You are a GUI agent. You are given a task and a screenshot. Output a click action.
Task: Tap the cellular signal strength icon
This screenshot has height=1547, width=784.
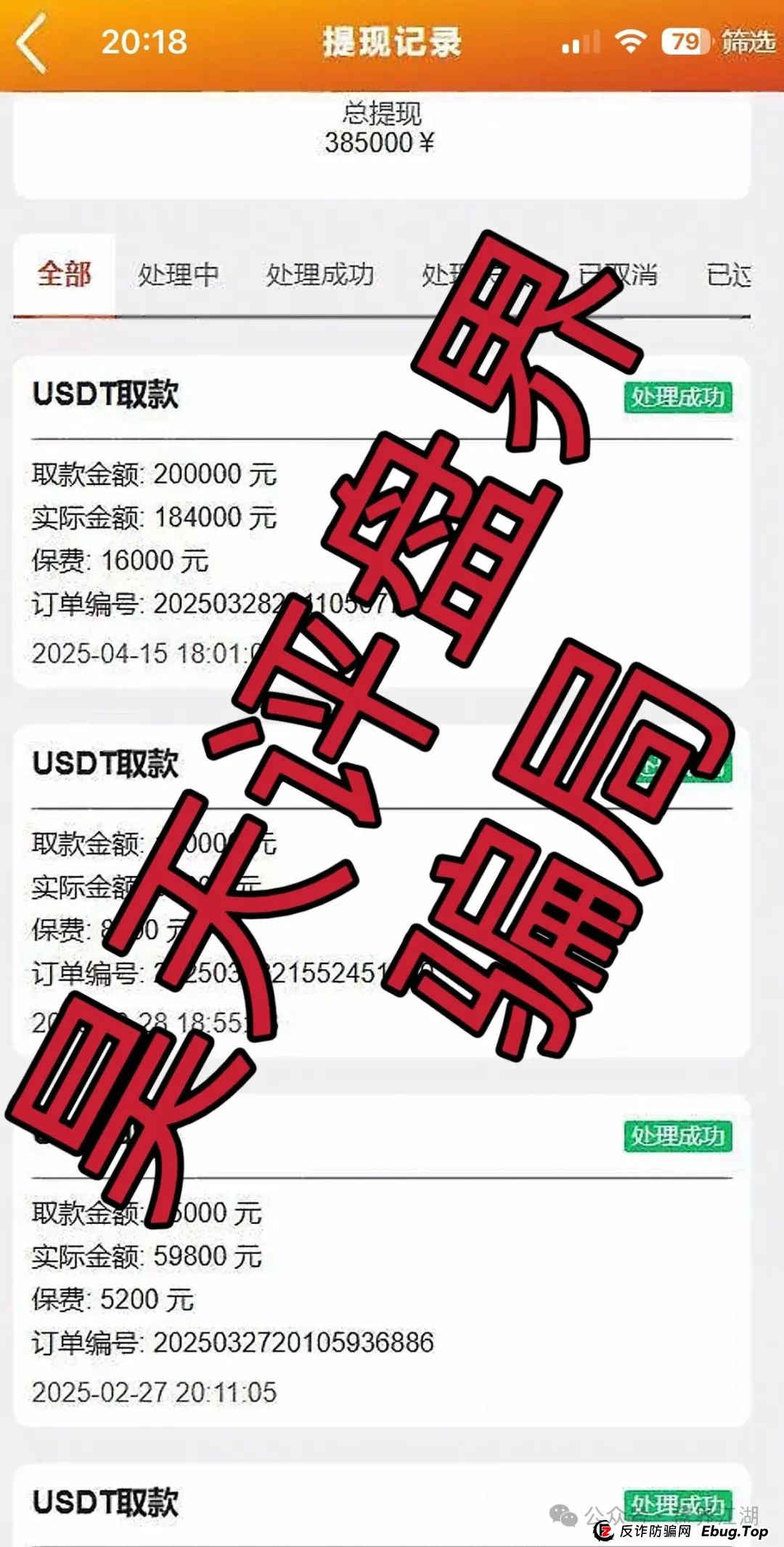pos(581,42)
